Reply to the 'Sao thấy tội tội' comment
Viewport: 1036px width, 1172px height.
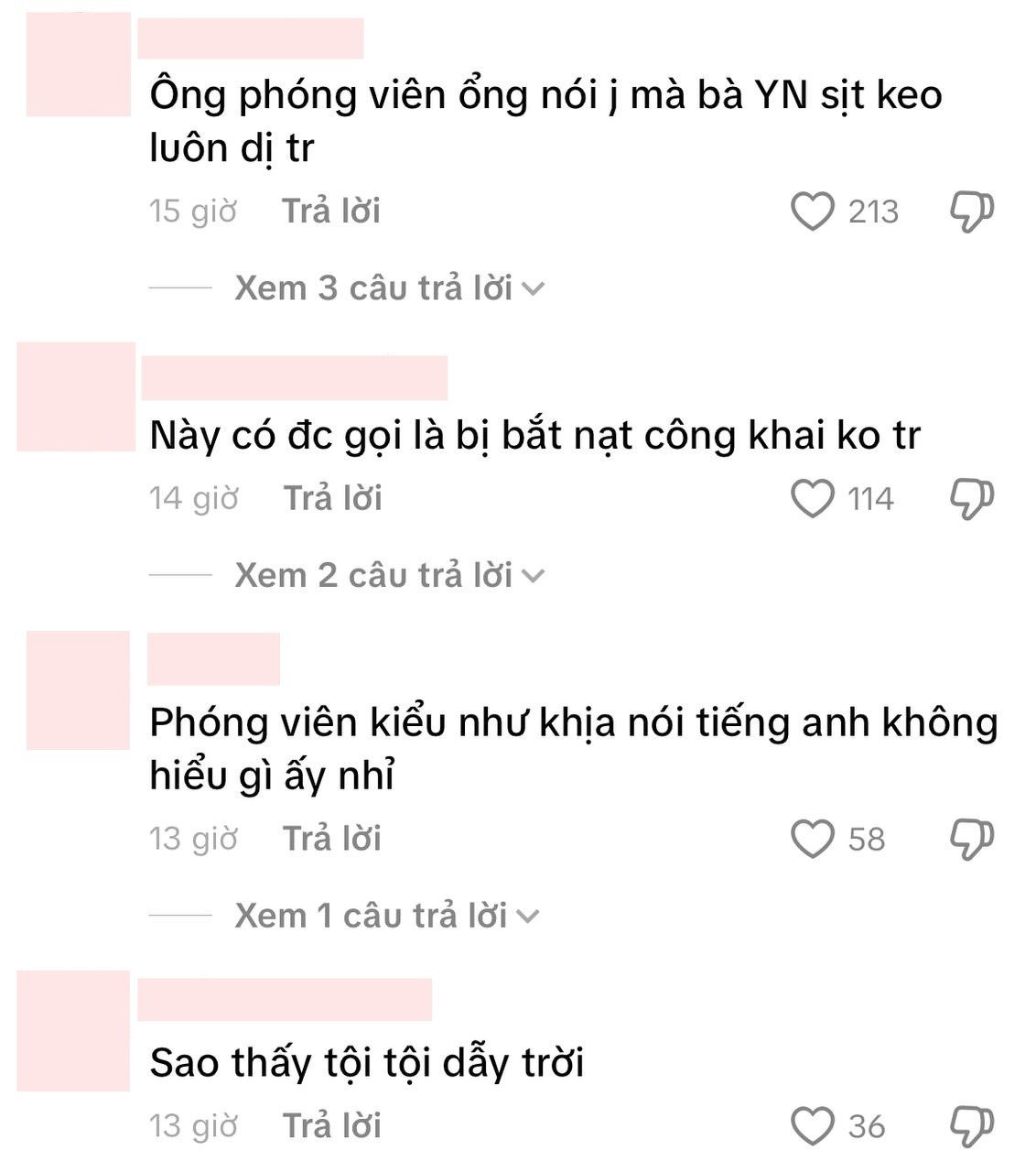[331, 1126]
